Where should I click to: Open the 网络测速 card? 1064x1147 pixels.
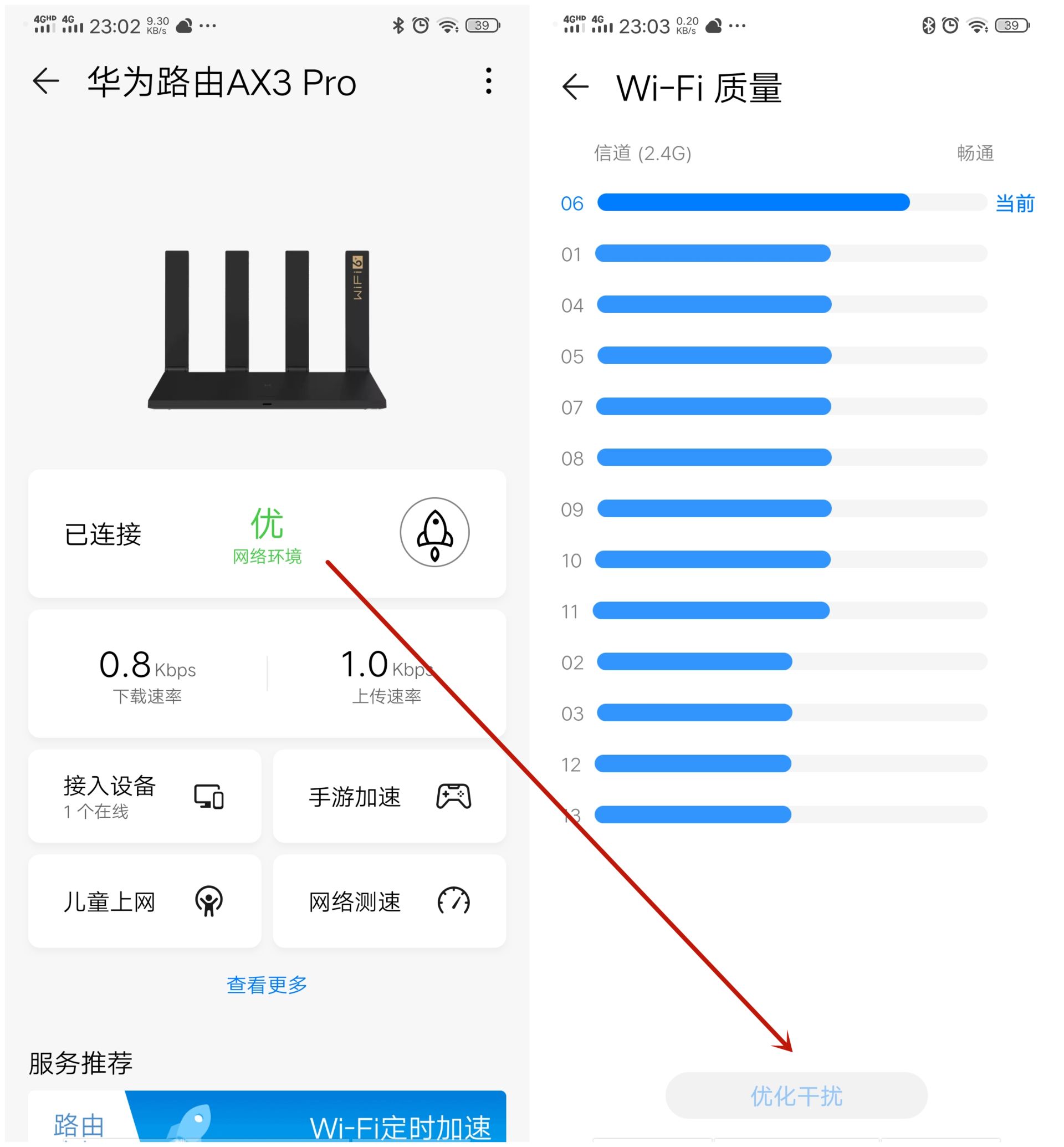click(x=389, y=901)
